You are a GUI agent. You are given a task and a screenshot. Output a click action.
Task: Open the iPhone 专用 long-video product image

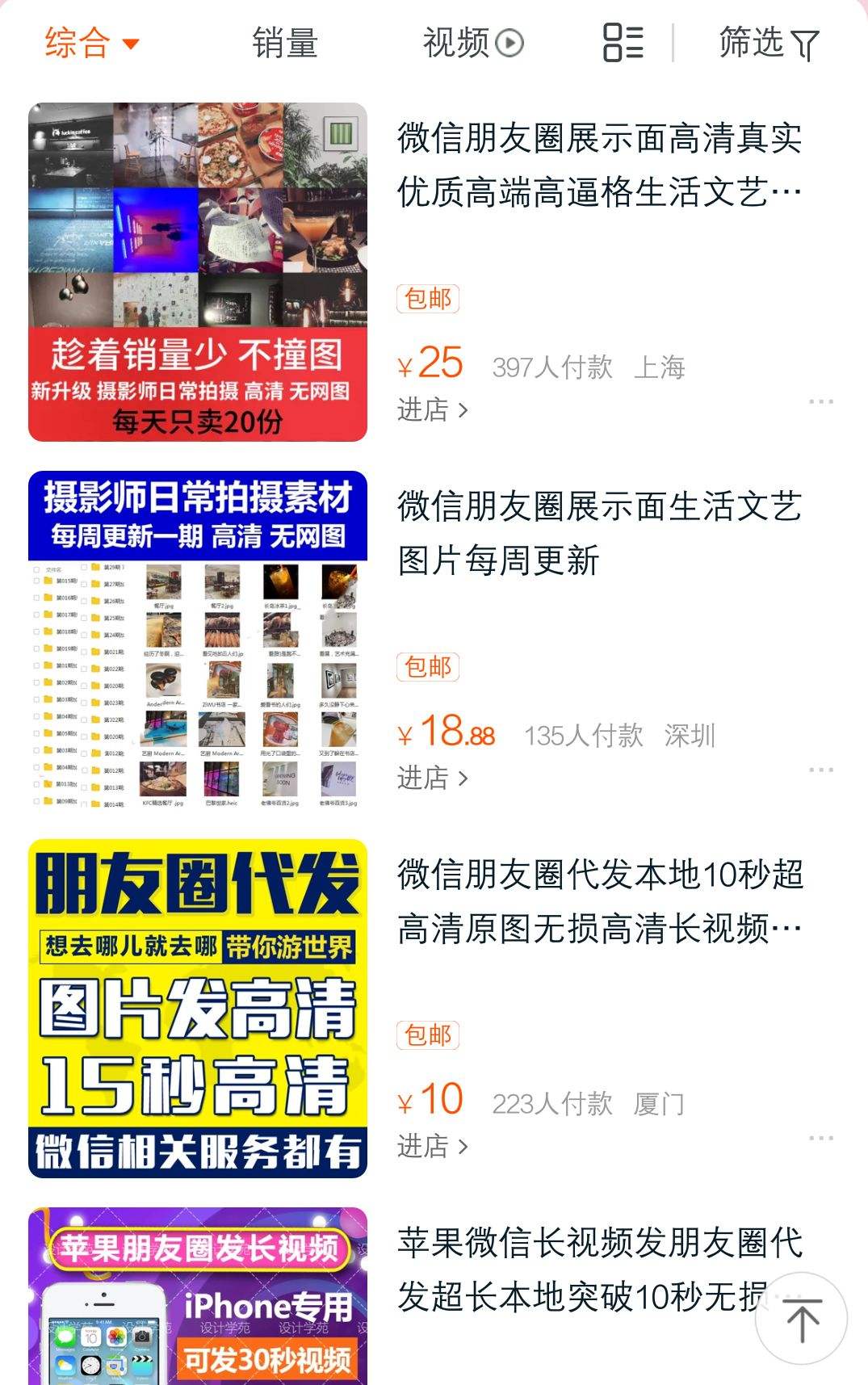click(199, 1292)
